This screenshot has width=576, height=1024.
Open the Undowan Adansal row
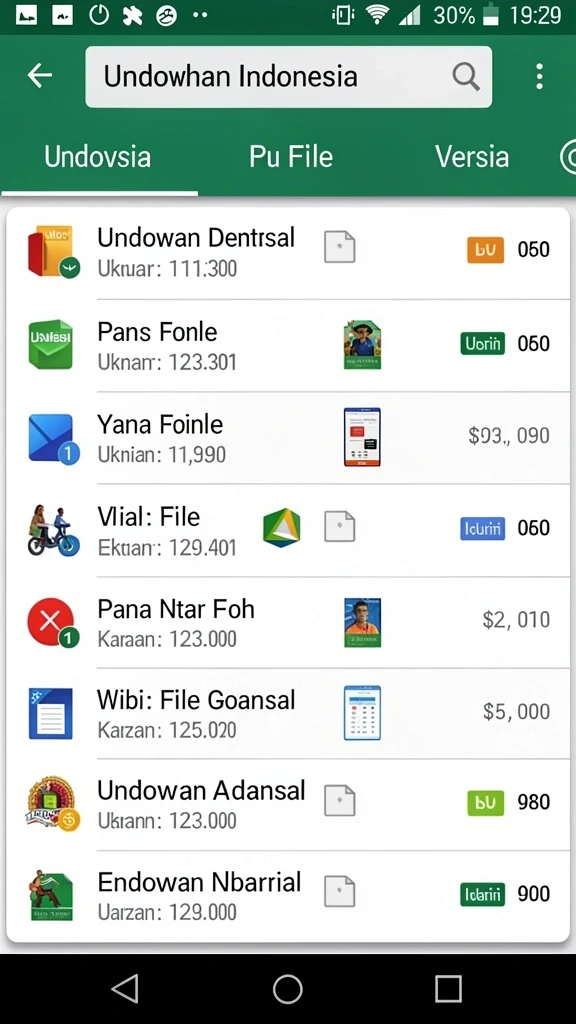pyautogui.click(x=288, y=804)
